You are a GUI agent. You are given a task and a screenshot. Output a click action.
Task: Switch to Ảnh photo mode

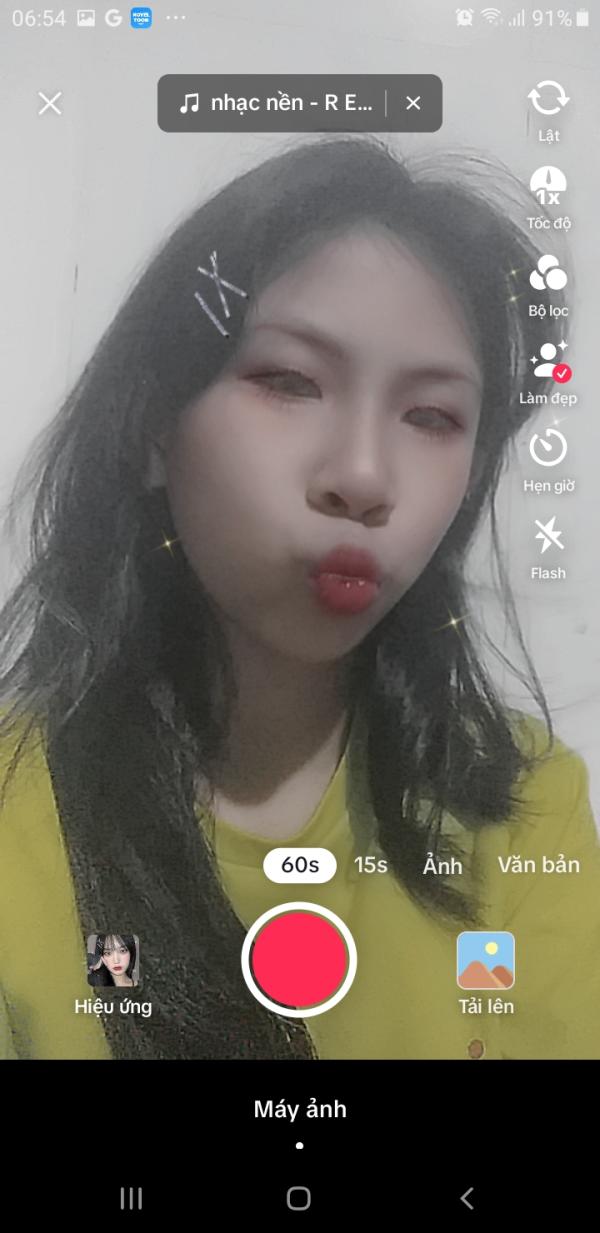tap(442, 866)
